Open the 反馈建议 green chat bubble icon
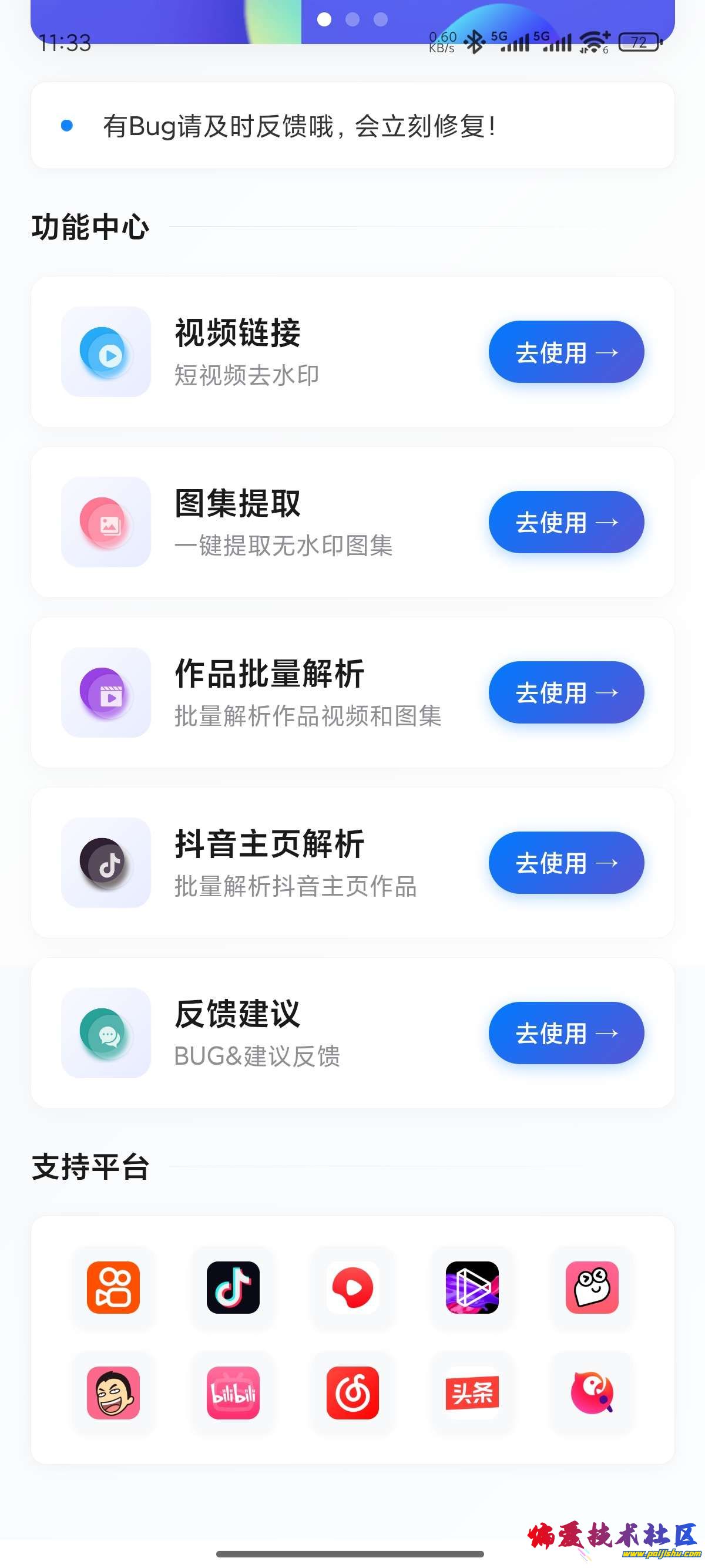 tap(106, 1034)
